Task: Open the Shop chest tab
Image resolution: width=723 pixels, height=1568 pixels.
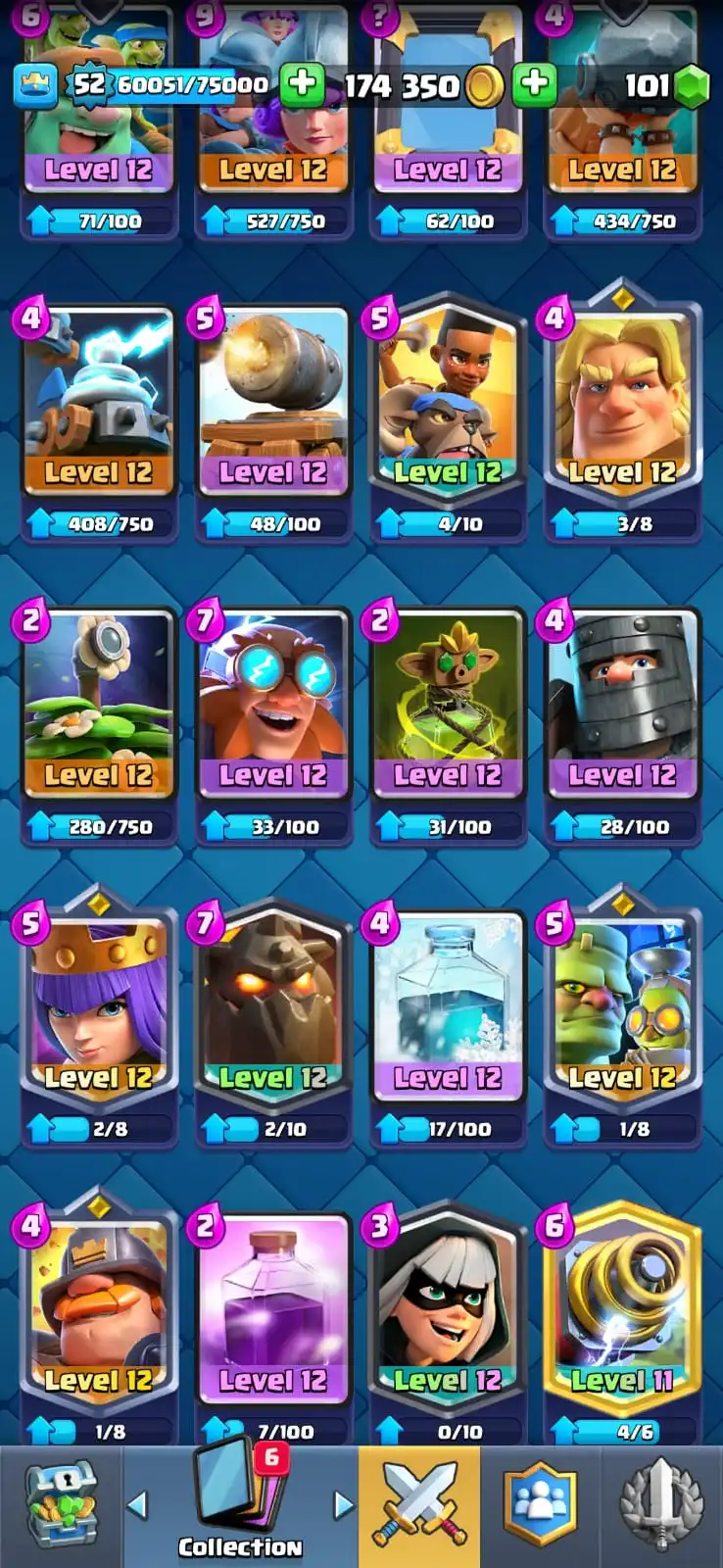Action: (x=61, y=1503)
